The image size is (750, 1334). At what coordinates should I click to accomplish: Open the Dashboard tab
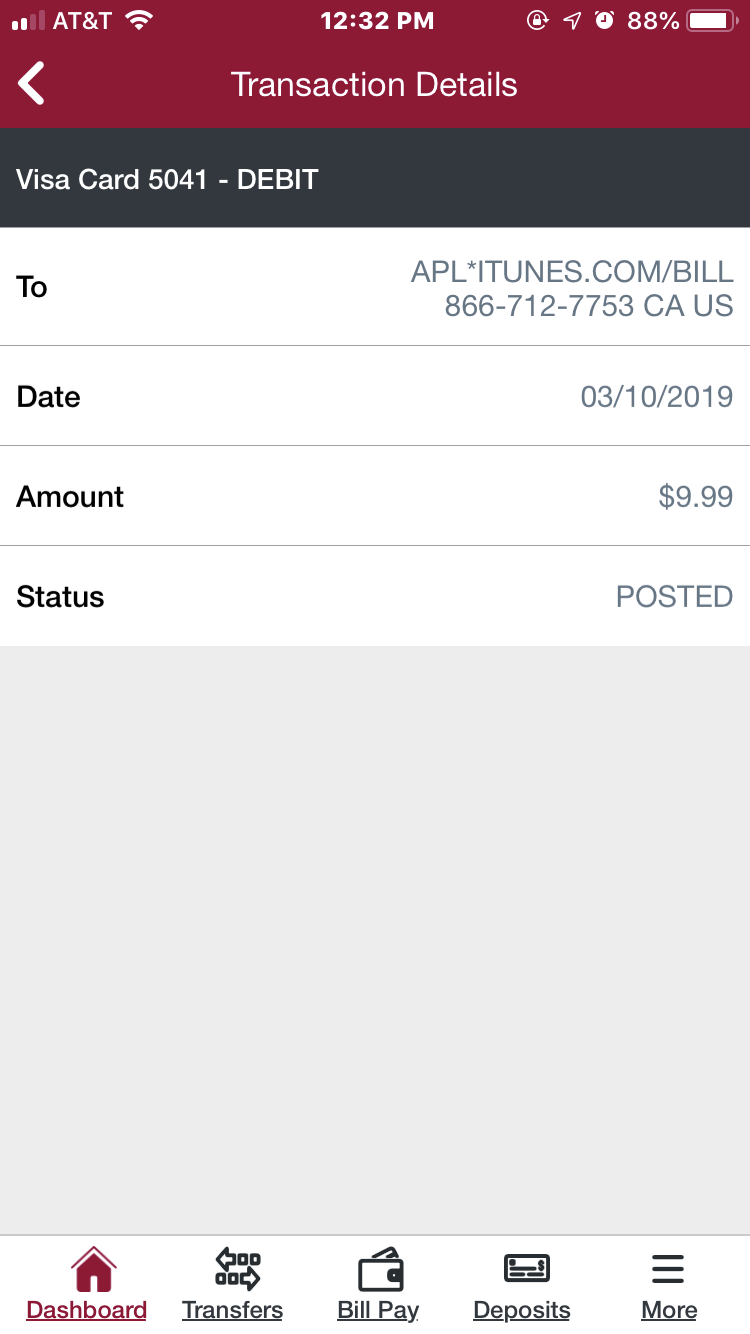(87, 1285)
